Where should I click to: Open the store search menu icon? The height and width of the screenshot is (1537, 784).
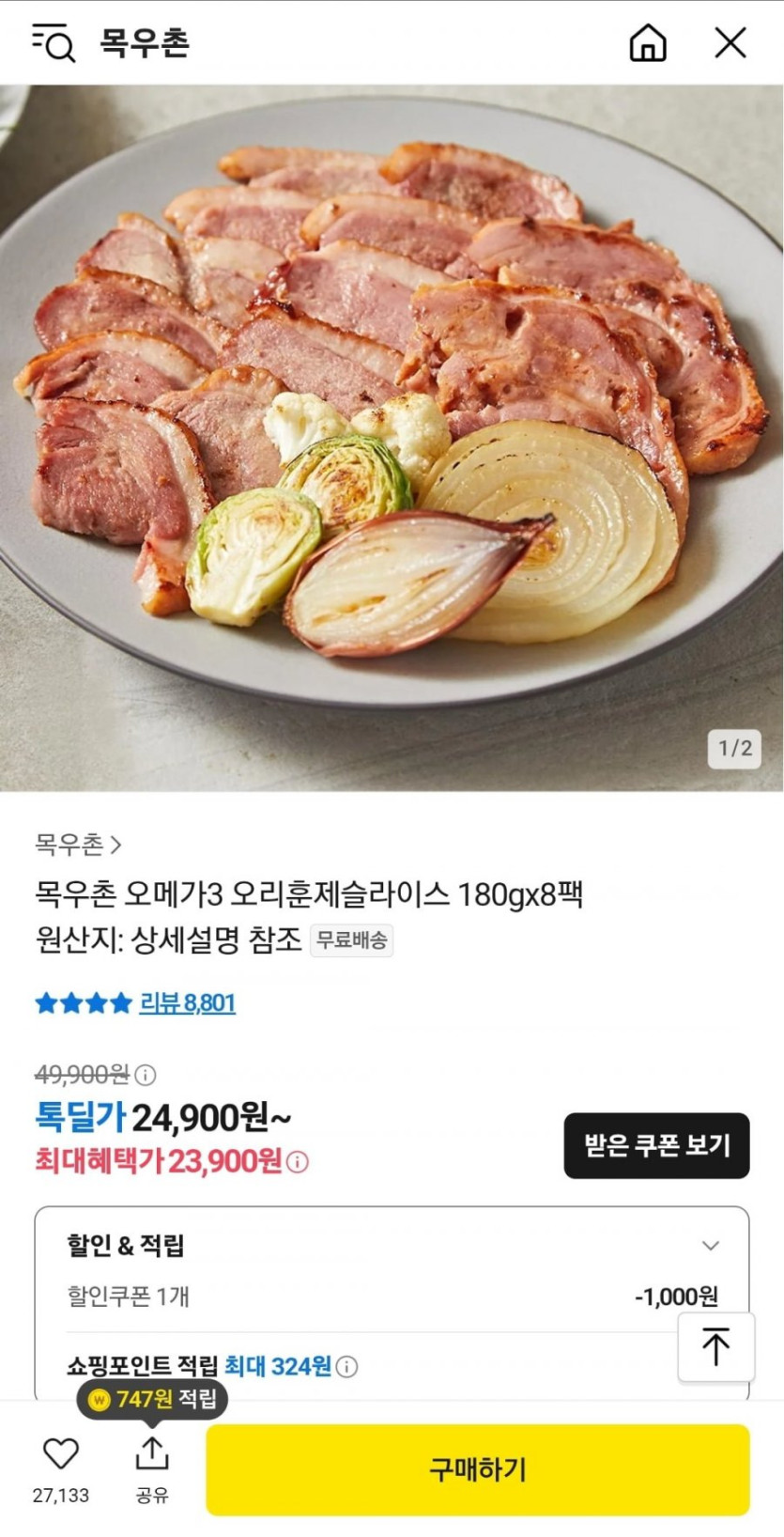54,42
